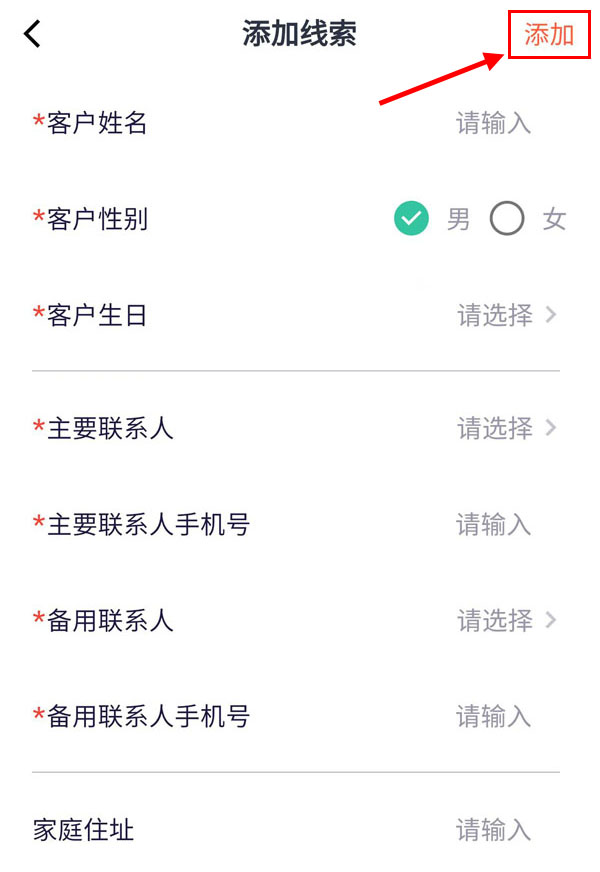This screenshot has height=872, width=600.
Task: Tap the 添加 button to submit
Action: pos(549,34)
